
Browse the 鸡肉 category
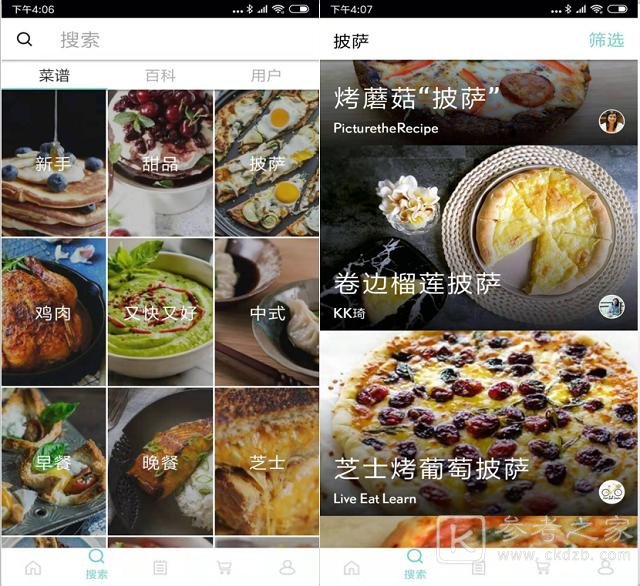click(x=54, y=312)
